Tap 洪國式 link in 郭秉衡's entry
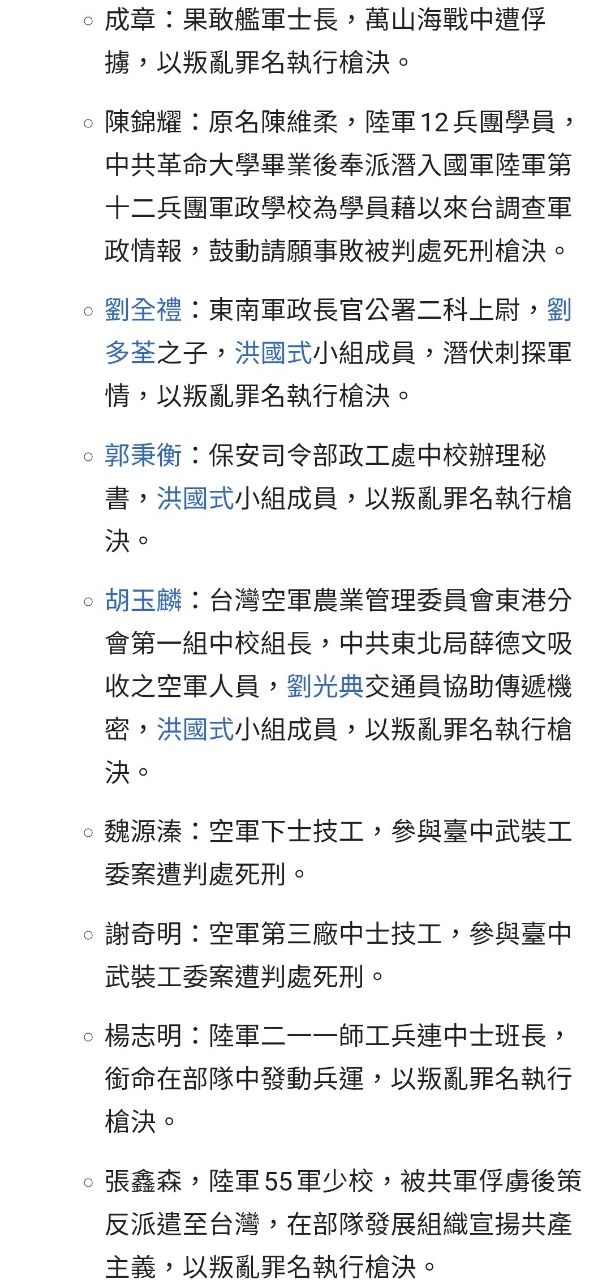 [x=195, y=498]
